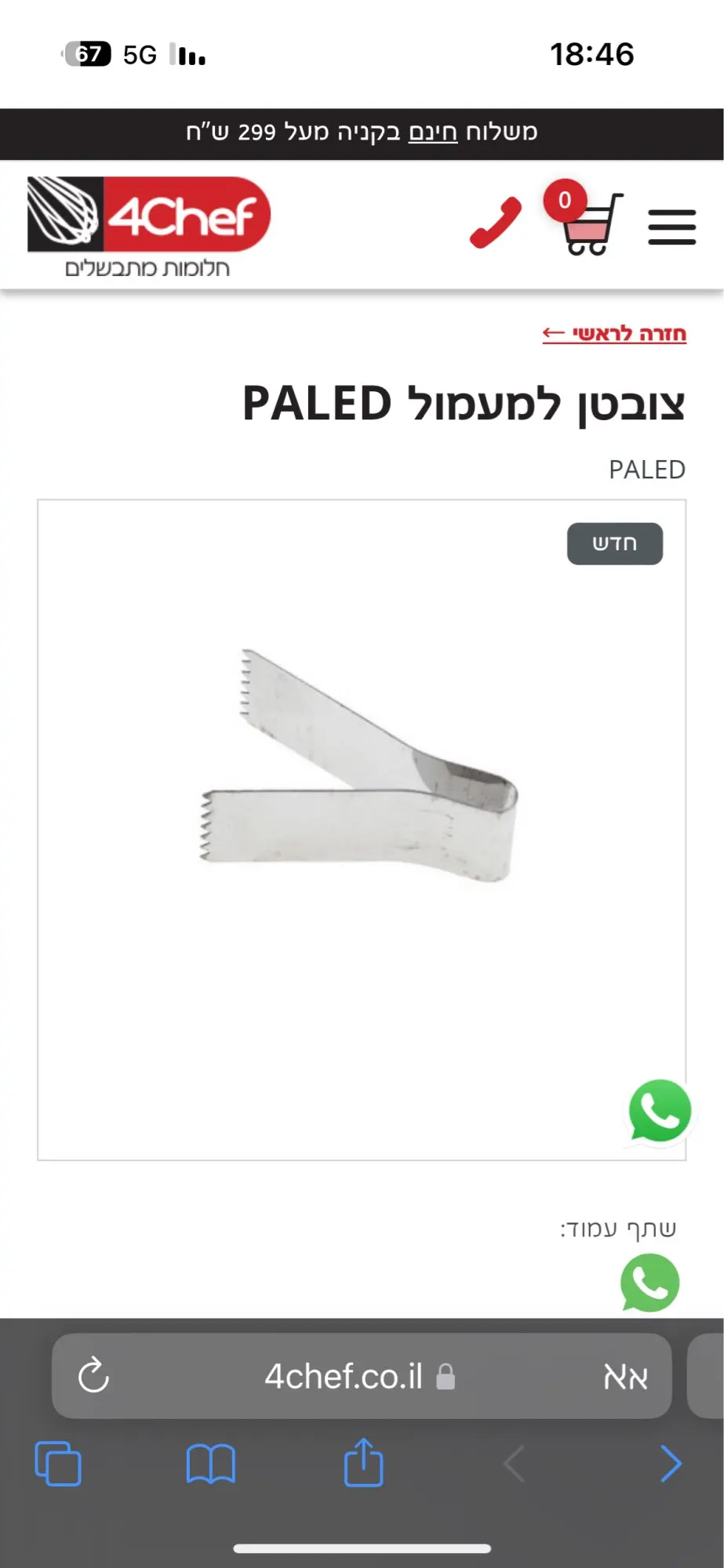Viewport: 724px width, 1568px height.
Task: Tap the חזרה לראשי back link
Action: coord(614,334)
